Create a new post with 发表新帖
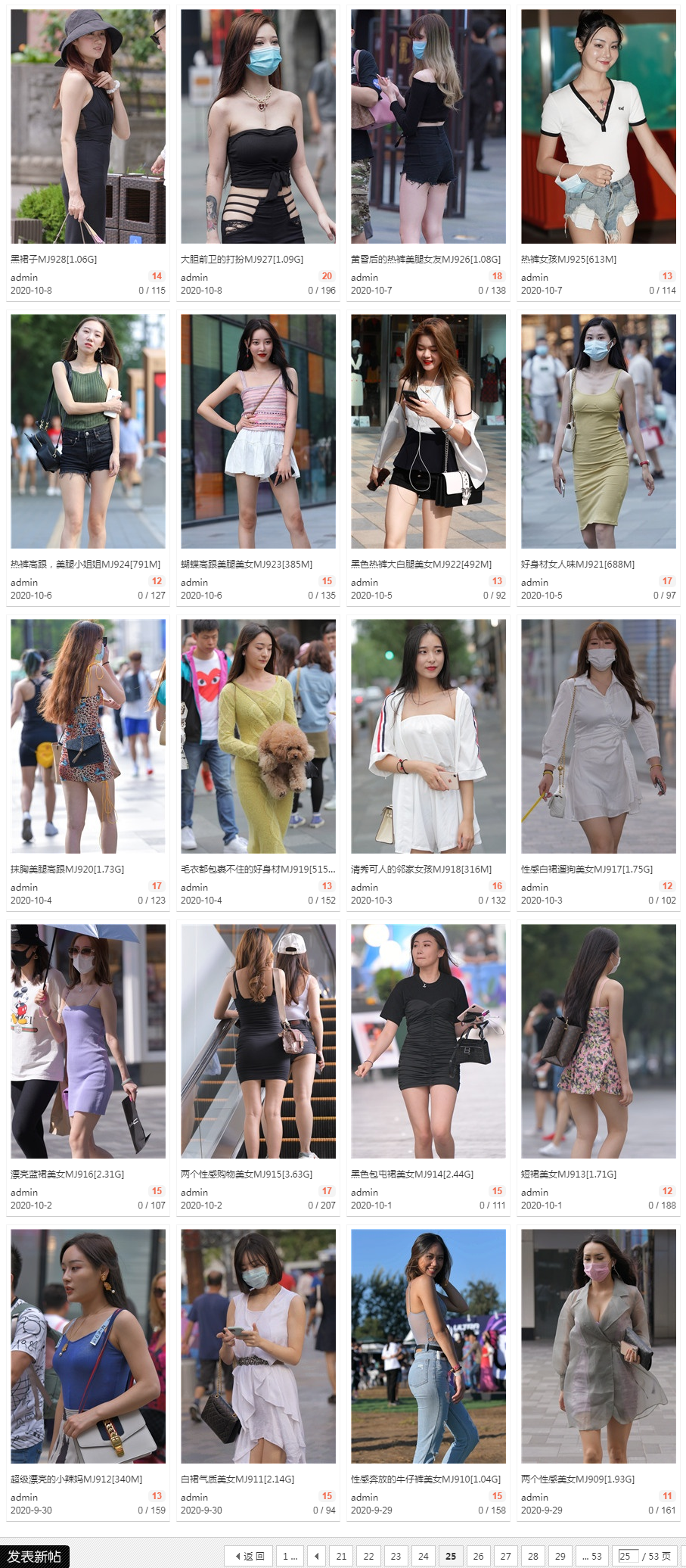 pos(35,1556)
